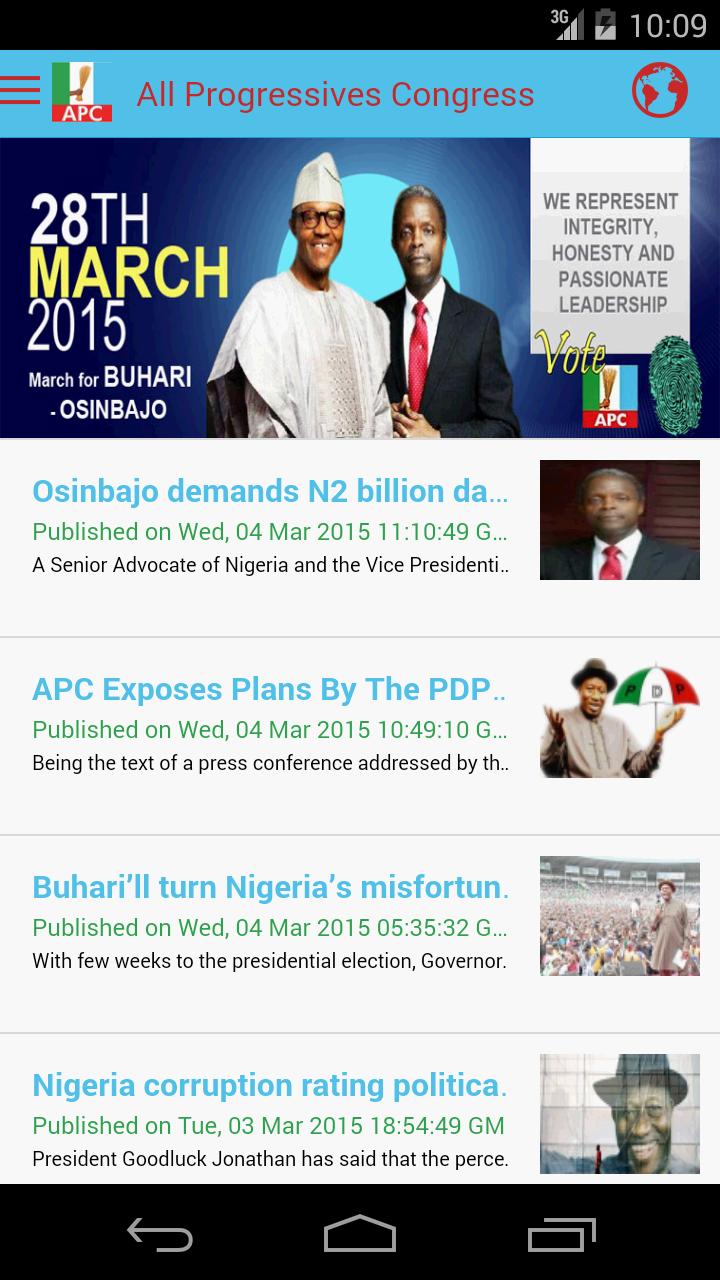This screenshot has height=1280, width=720.
Task: Tap the PDP umbrella thumbnail image
Action: point(619,717)
